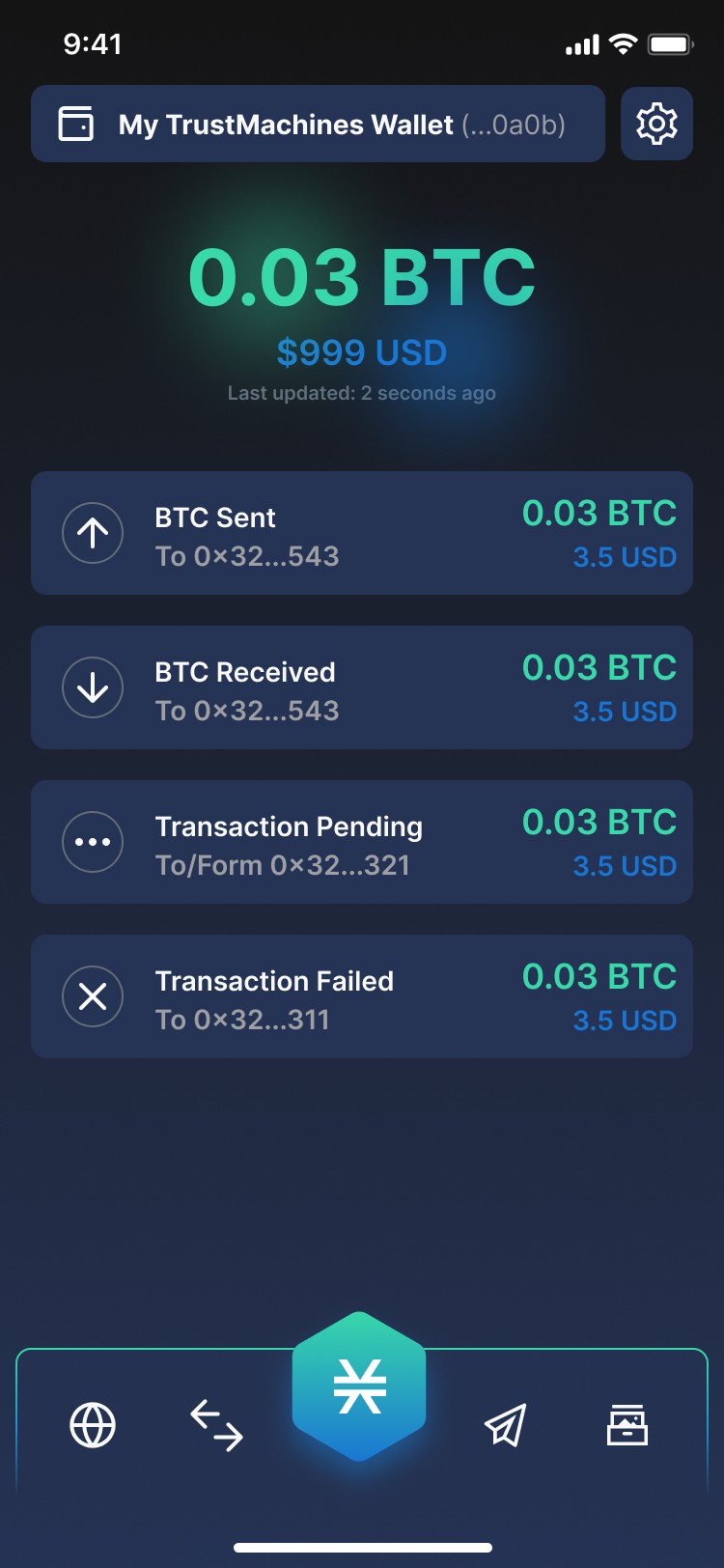Open the Transaction Pending entry
The height and width of the screenshot is (1568, 724).
361,842
